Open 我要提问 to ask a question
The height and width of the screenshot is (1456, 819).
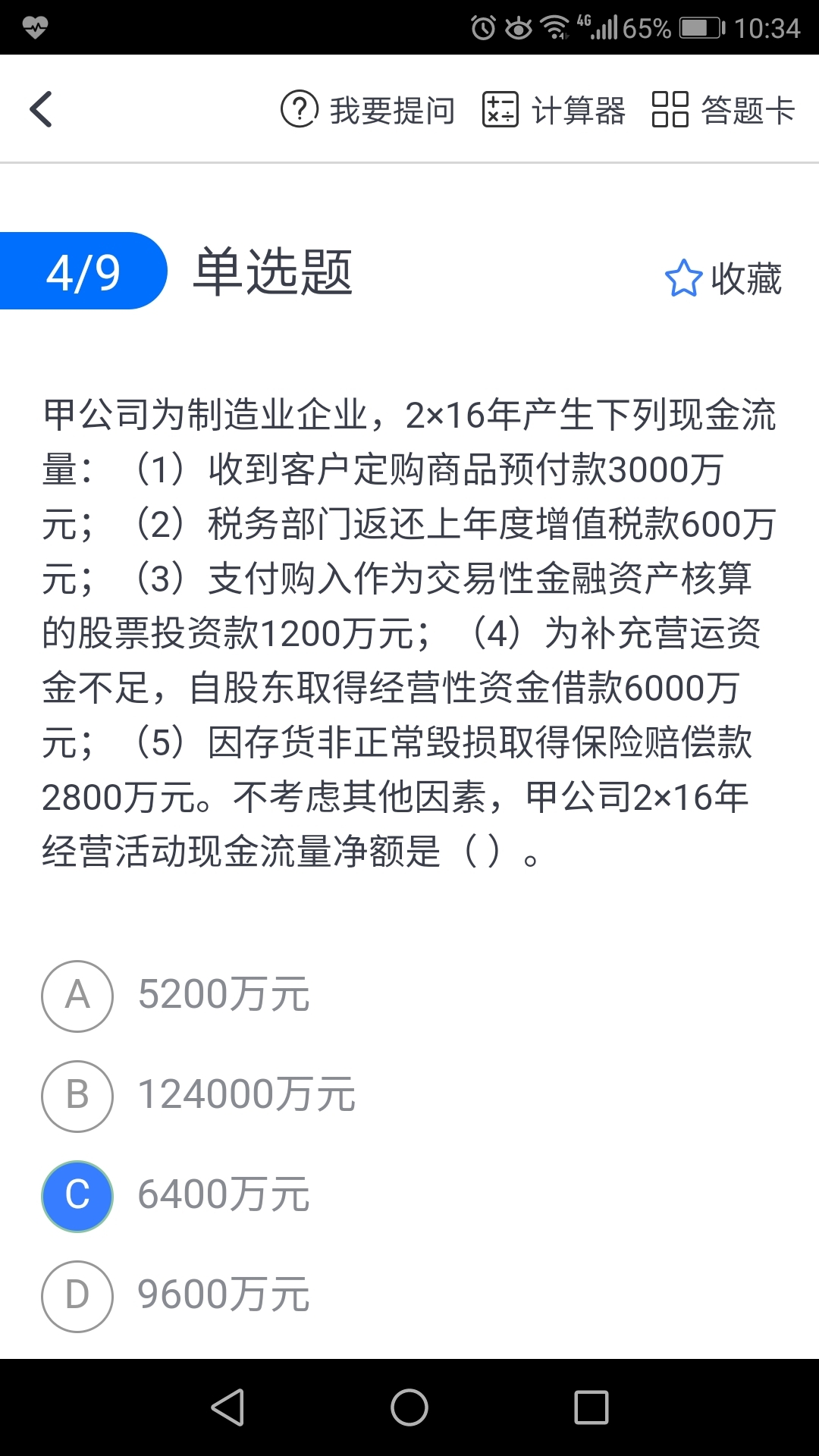[368, 111]
